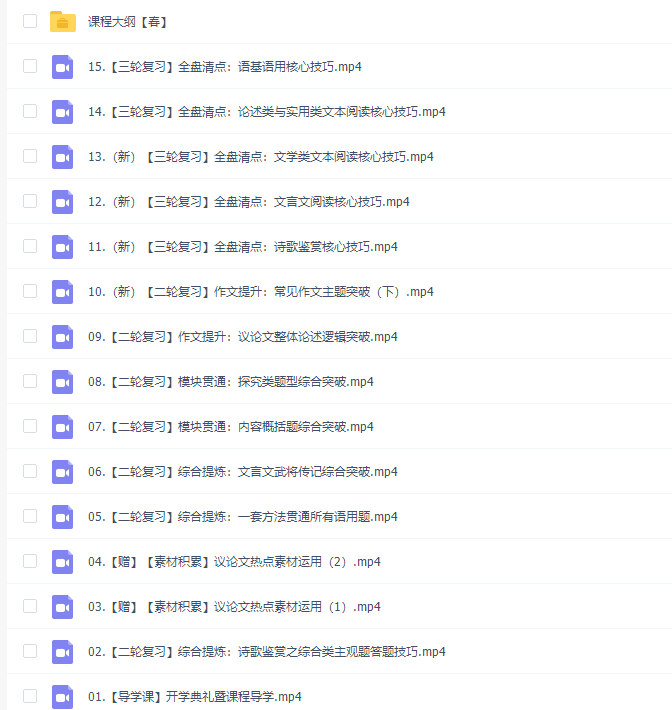Open video 08 探究类题型综合突破.mp4
Image resolution: width=672 pixels, height=710 pixels.
coord(230,382)
